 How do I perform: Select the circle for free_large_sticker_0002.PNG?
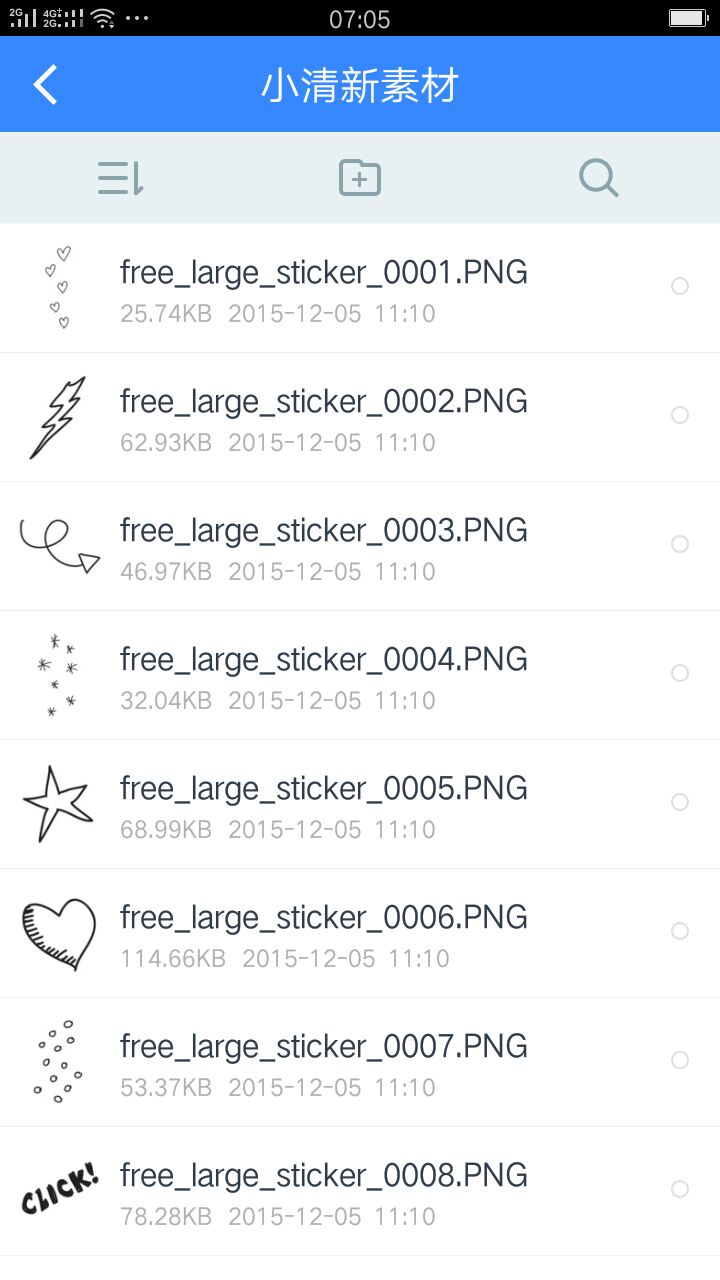pyautogui.click(x=680, y=415)
